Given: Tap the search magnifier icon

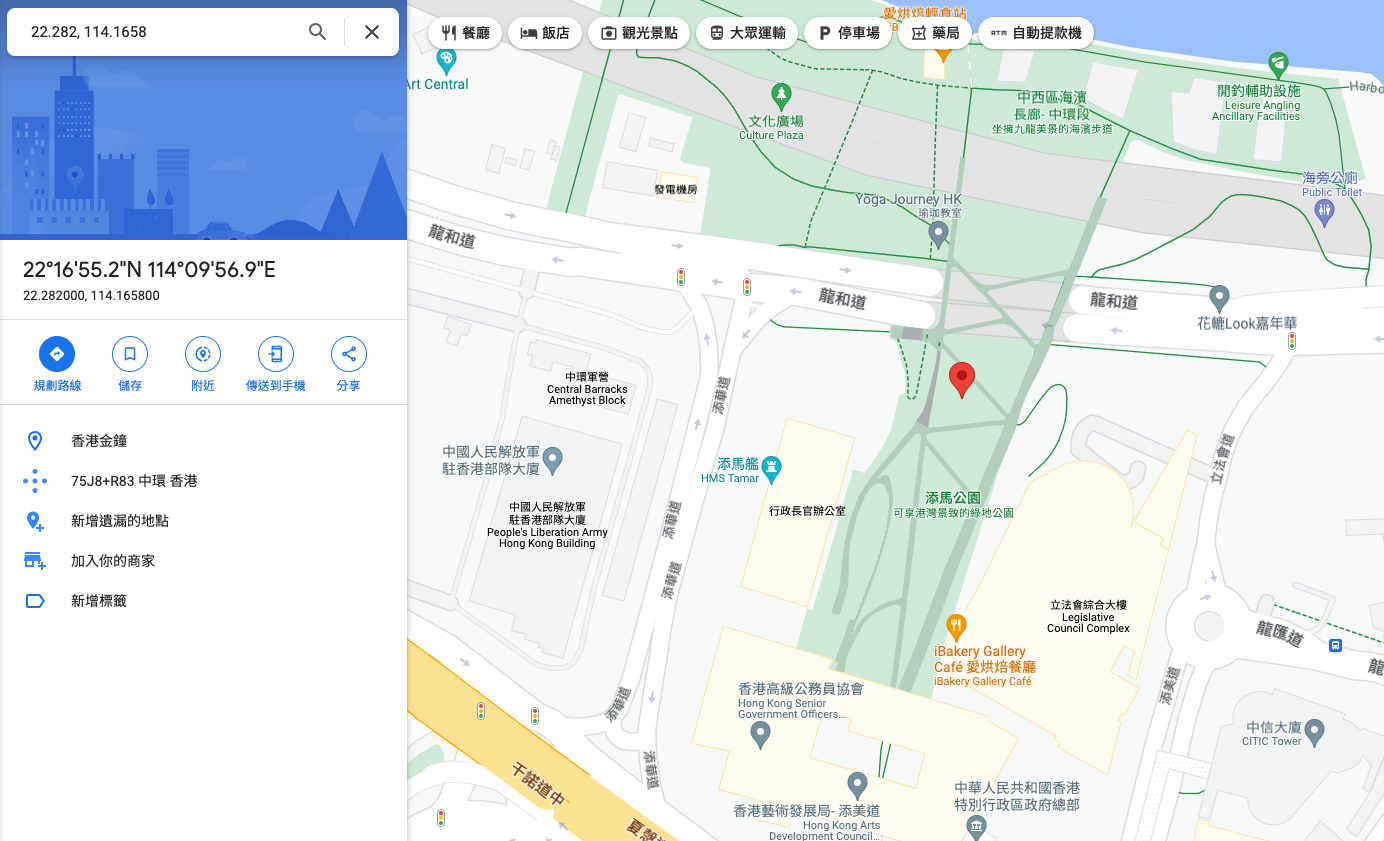Looking at the screenshot, I should (317, 32).
